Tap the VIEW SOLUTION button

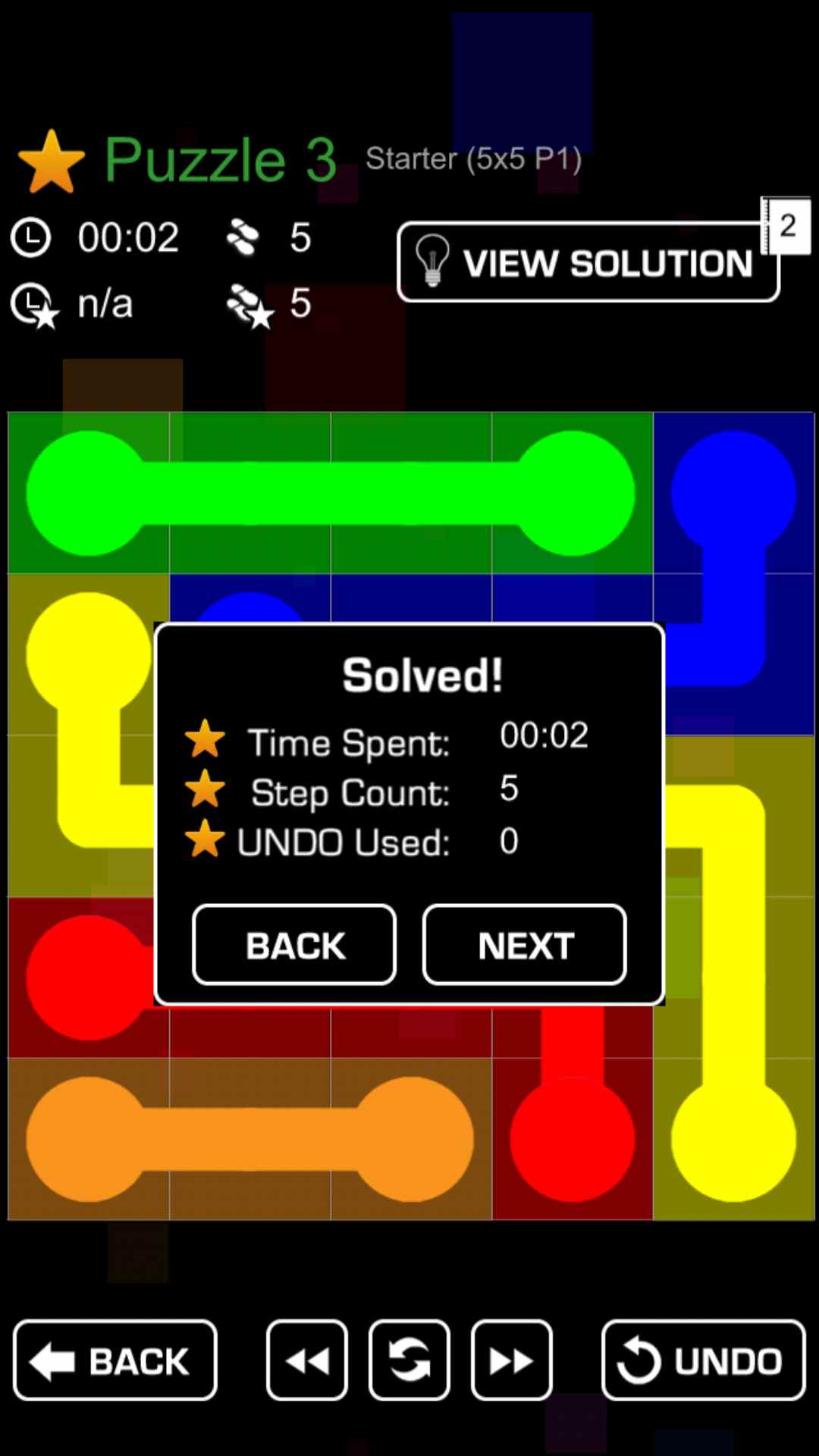coord(588,262)
